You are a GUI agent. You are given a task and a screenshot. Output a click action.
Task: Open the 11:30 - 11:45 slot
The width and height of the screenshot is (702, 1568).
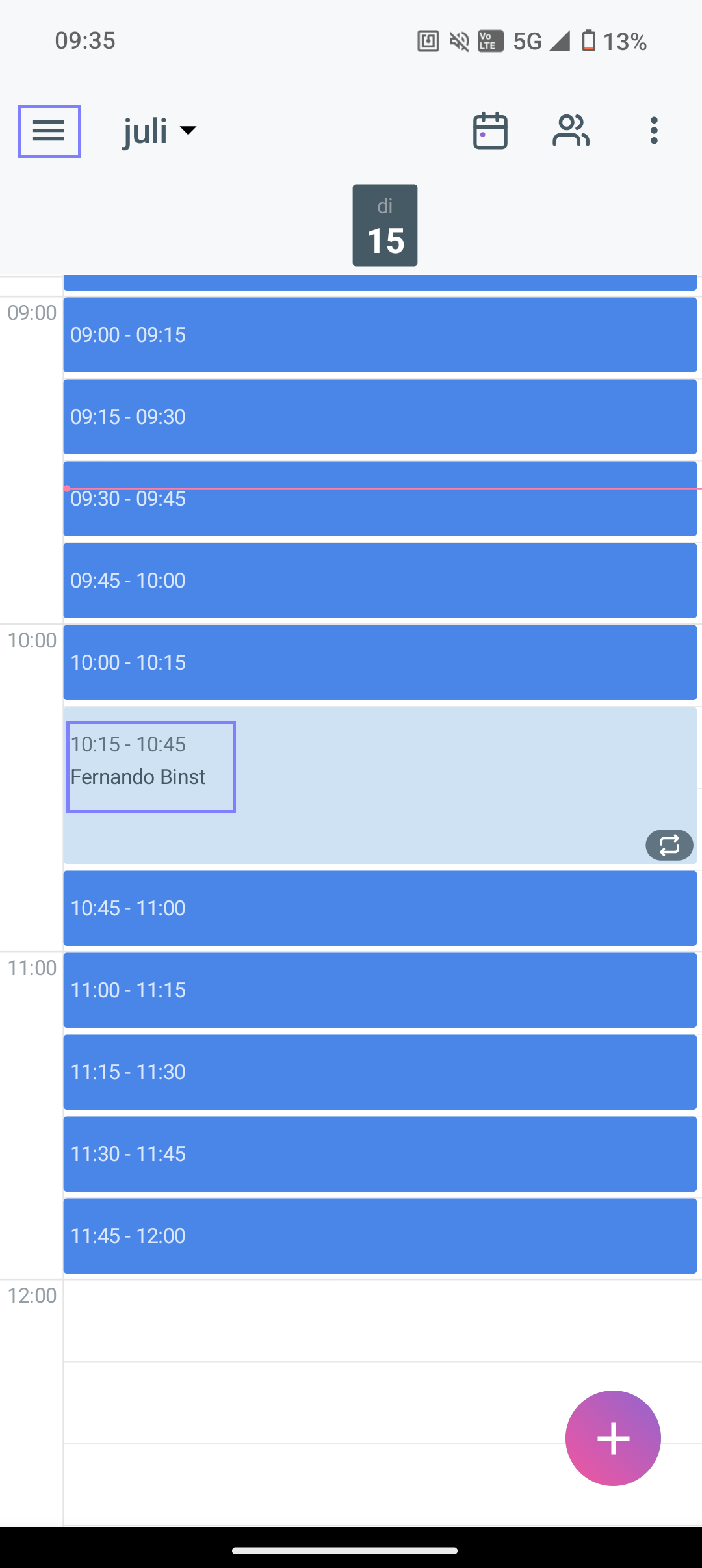click(x=380, y=1154)
